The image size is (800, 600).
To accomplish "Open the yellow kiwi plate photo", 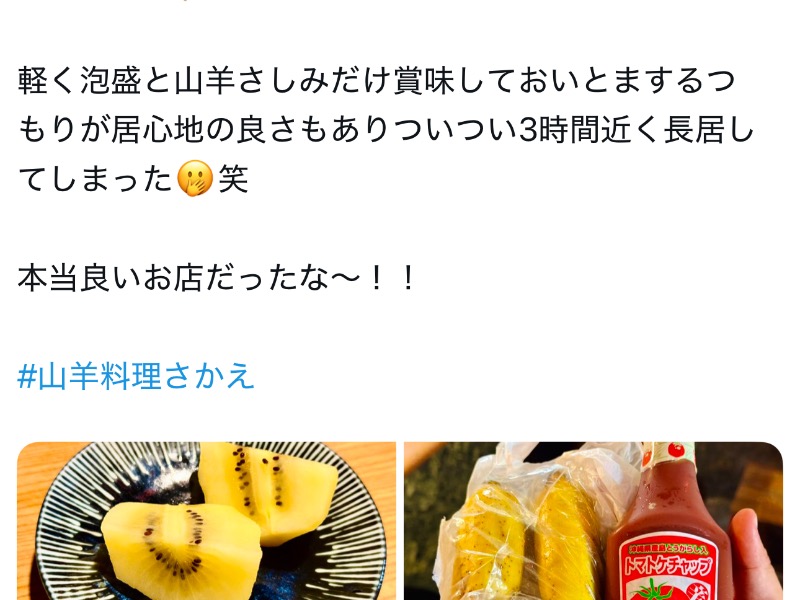I will click(206, 522).
